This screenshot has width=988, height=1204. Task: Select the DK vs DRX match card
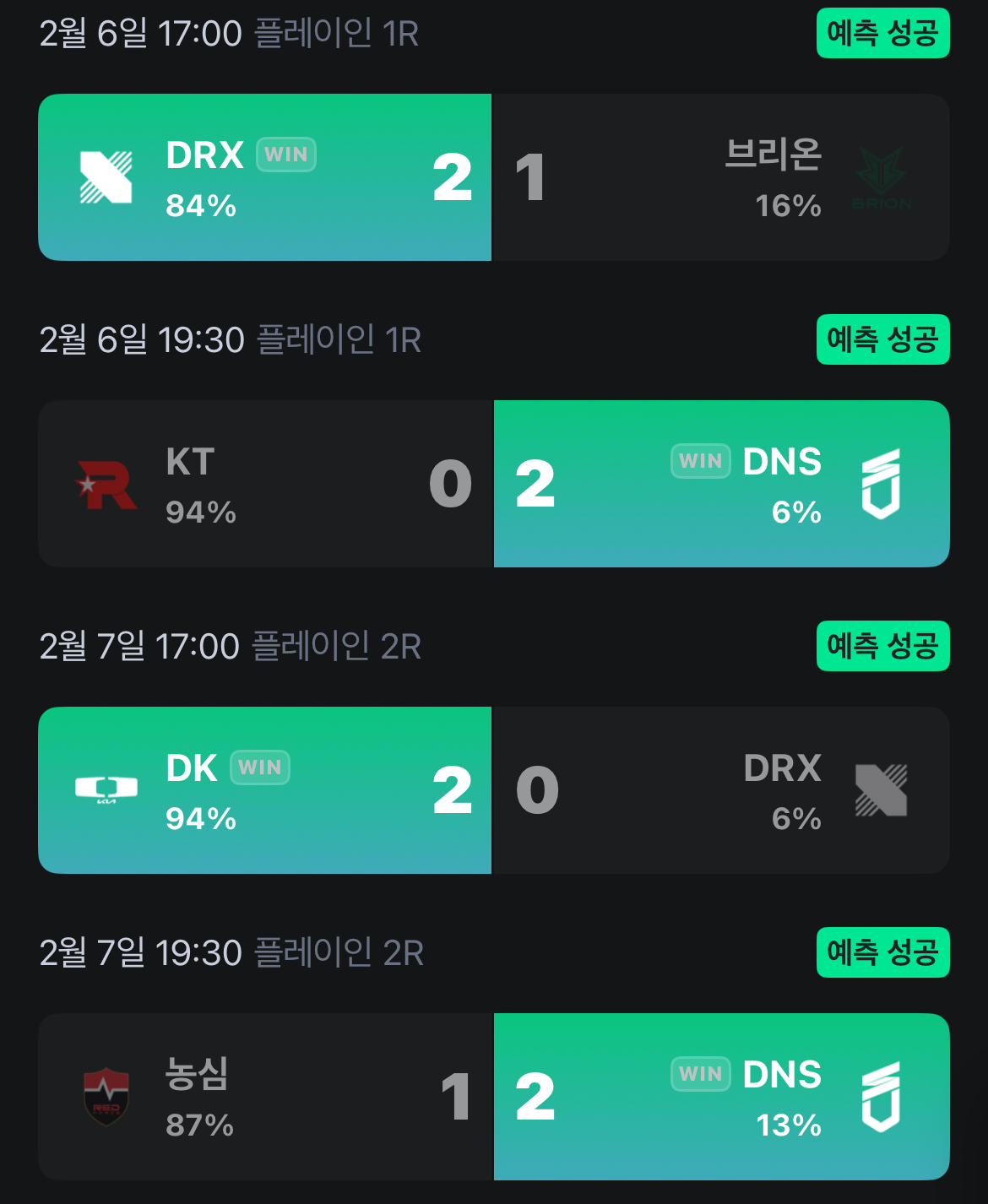click(x=494, y=790)
